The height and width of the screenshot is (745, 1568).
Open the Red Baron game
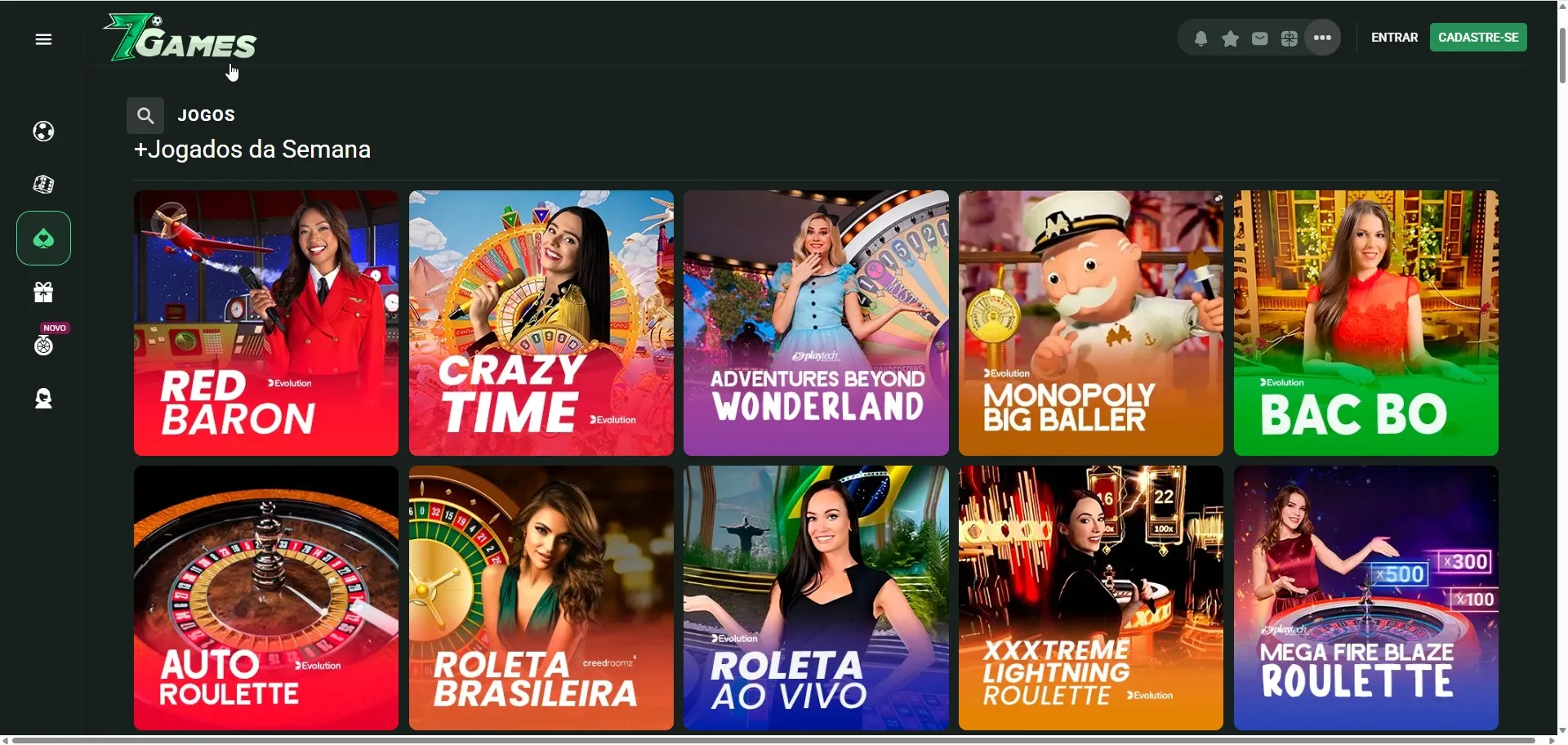pos(266,323)
